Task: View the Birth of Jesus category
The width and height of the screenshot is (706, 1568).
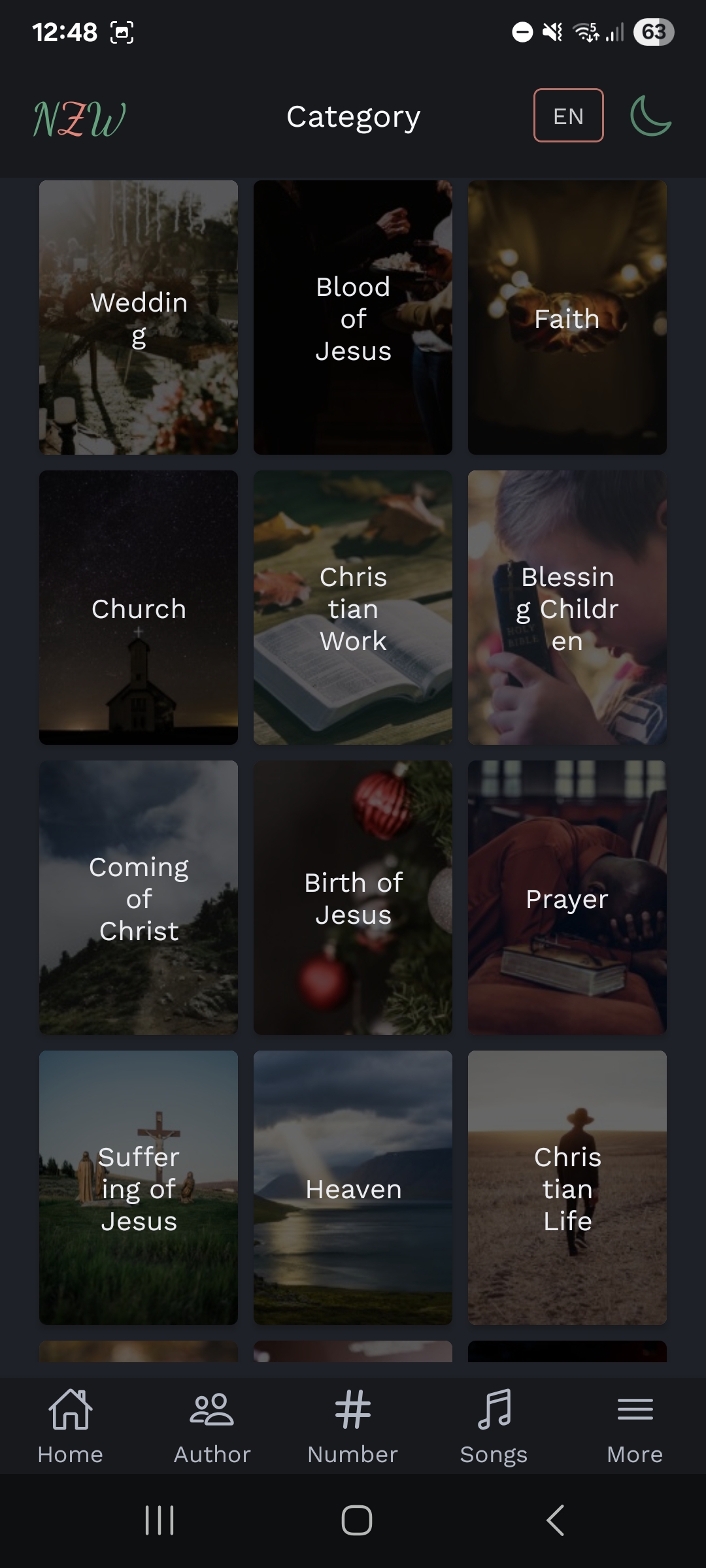Action: pos(353,898)
